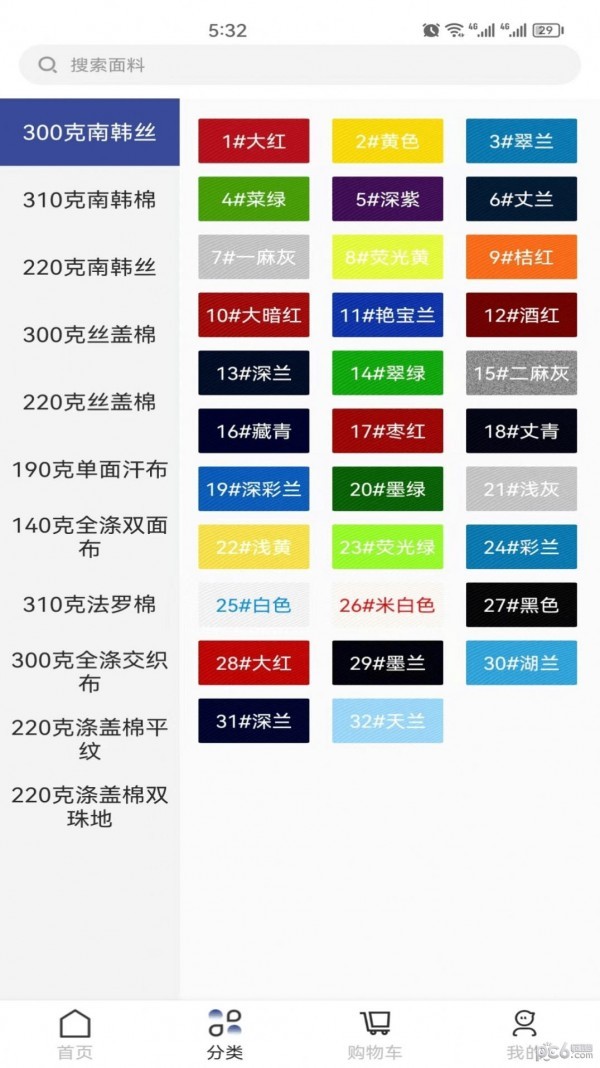The height and width of the screenshot is (1068, 600).
Task: Select the 5#深紫 color
Action: tap(387, 199)
